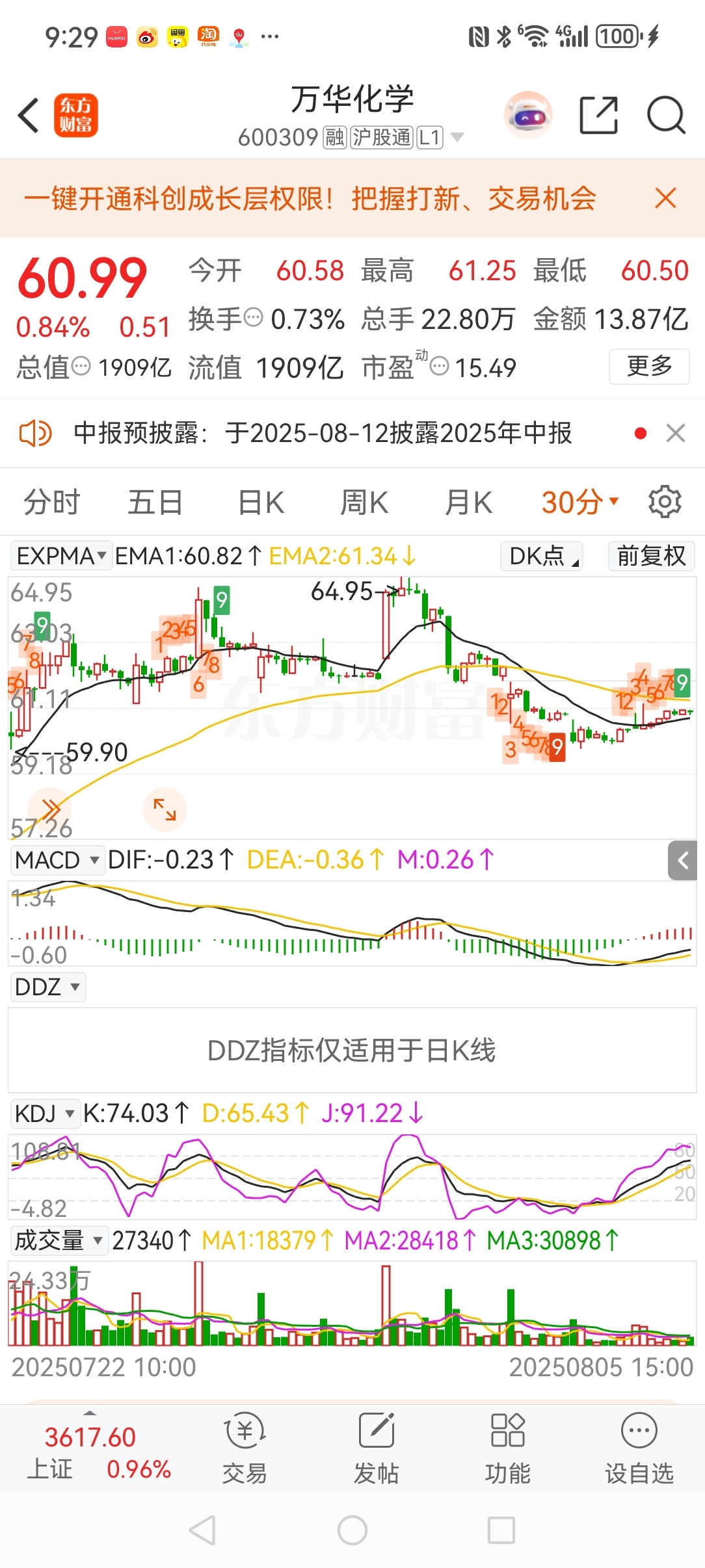Close the 中报预披露 notice
Image resolution: width=705 pixels, height=1568 pixels.
pos(676,433)
